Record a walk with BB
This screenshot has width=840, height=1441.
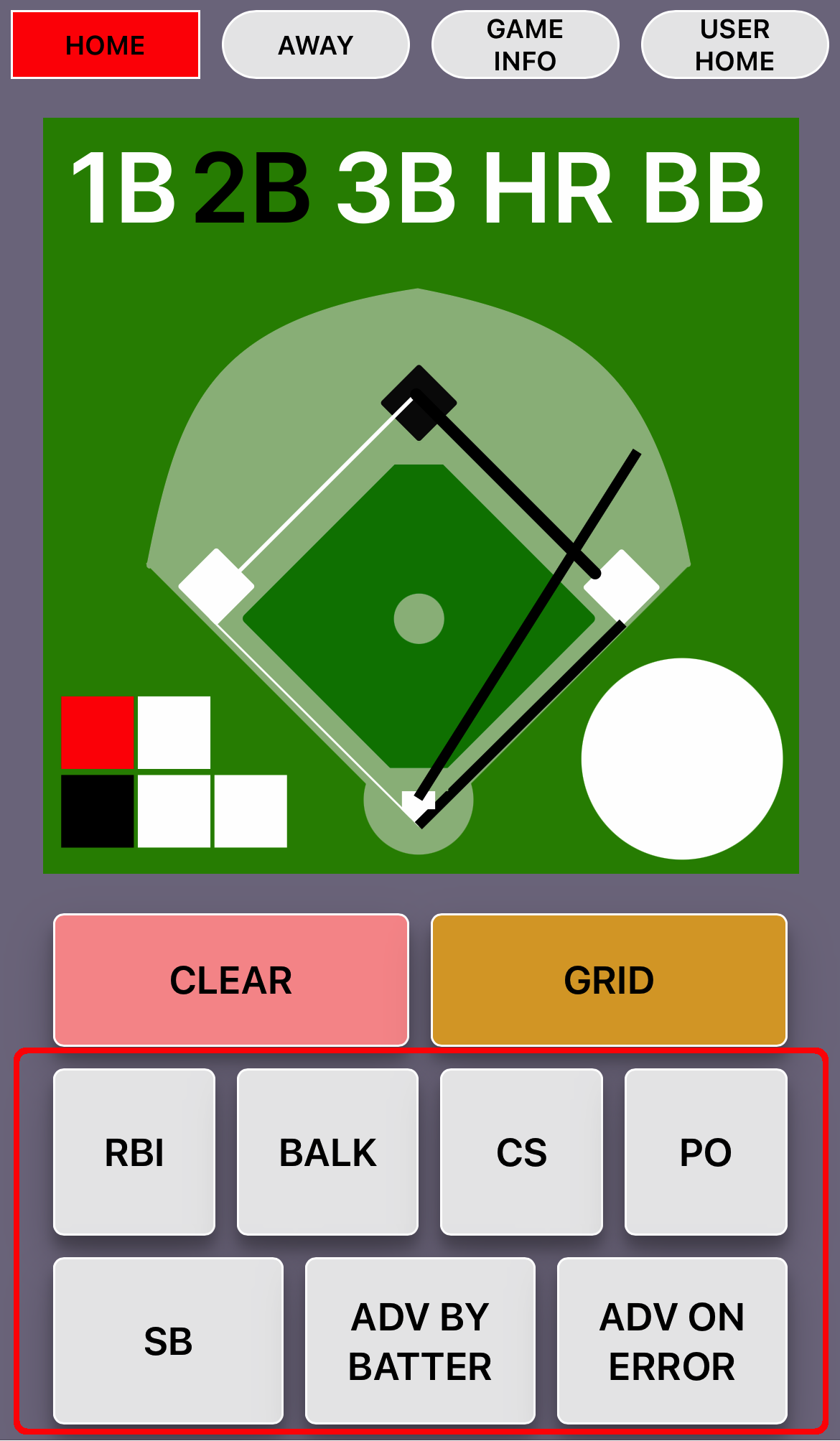click(704, 188)
